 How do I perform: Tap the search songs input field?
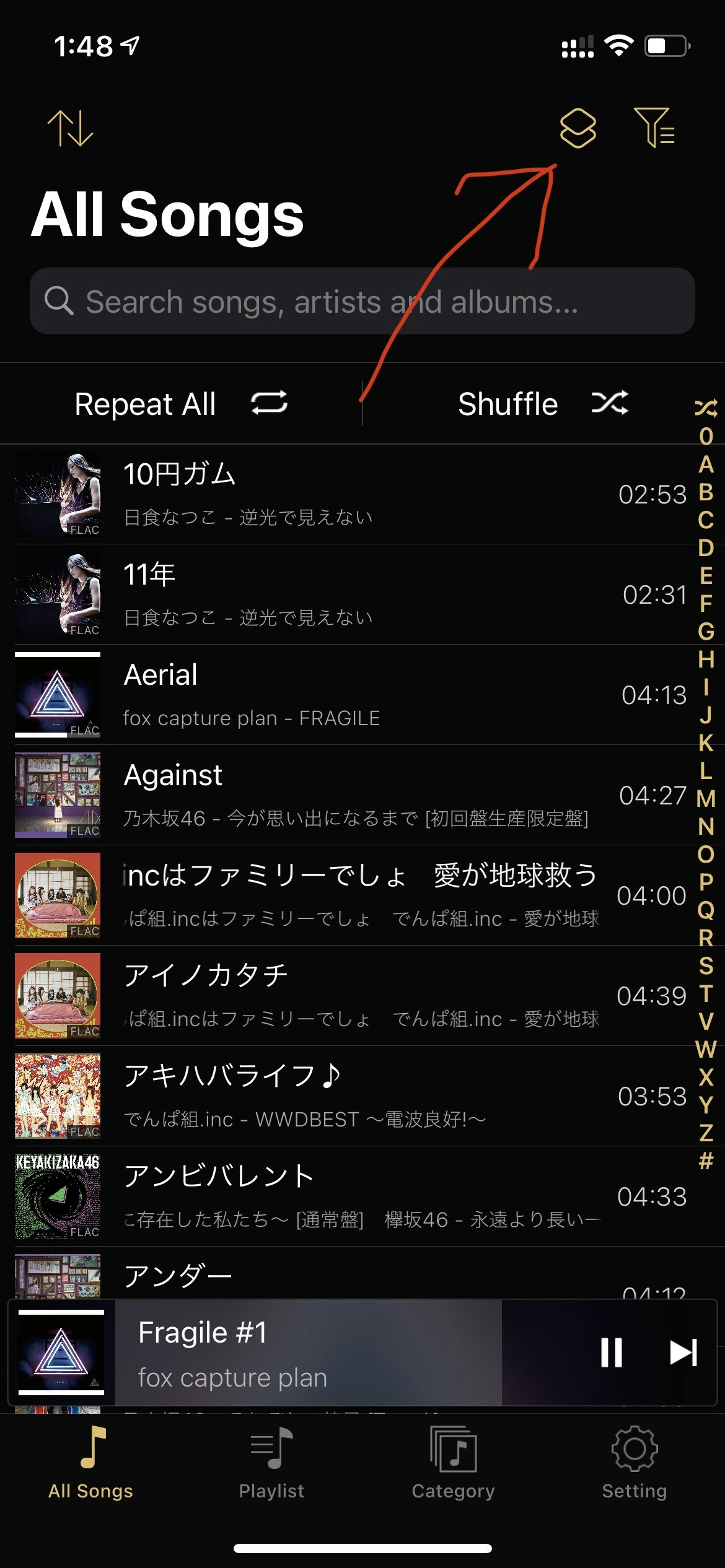tap(362, 302)
